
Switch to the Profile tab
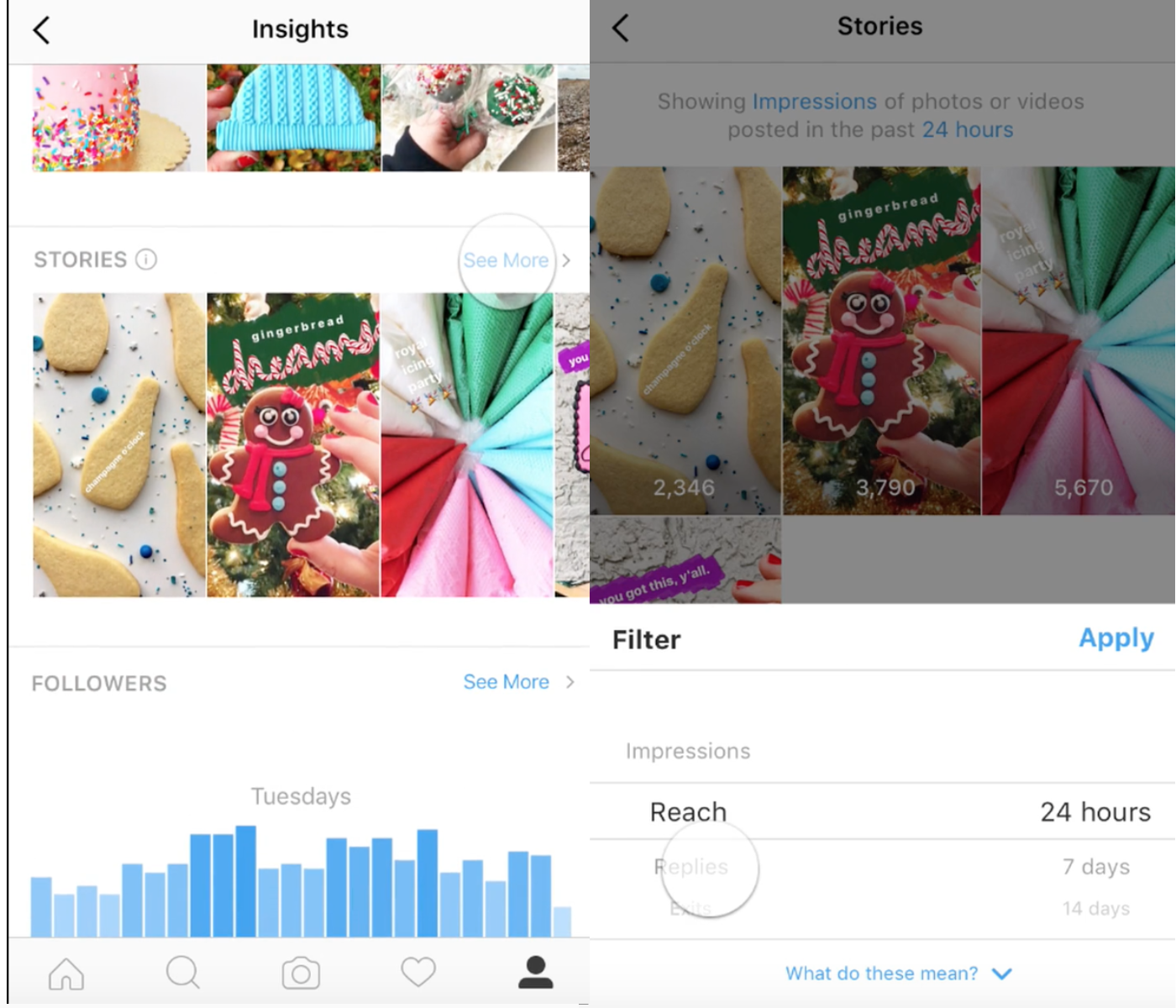point(535,972)
